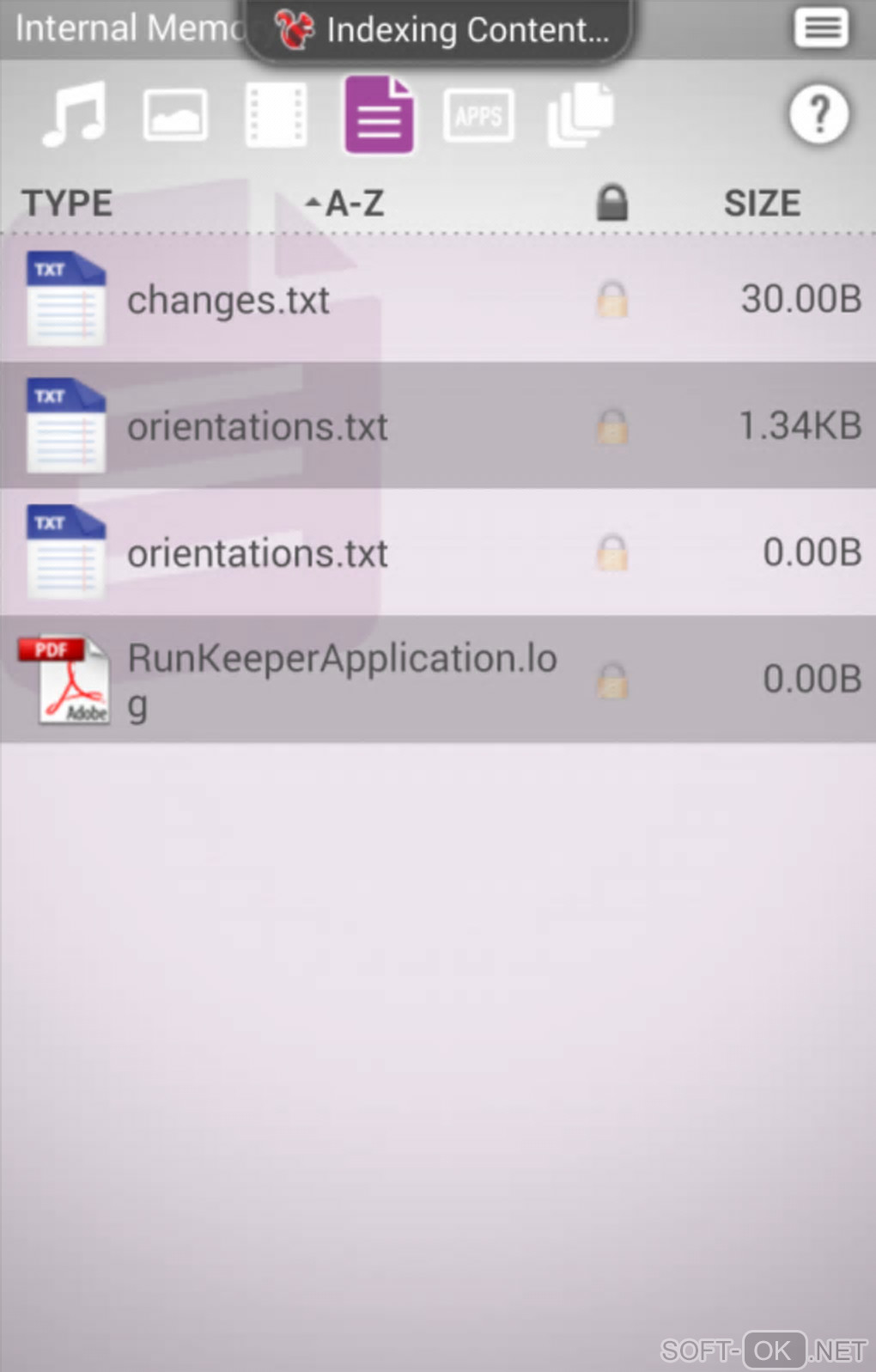Open changes.txt file
This screenshot has height=1372, width=876.
(x=228, y=300)
